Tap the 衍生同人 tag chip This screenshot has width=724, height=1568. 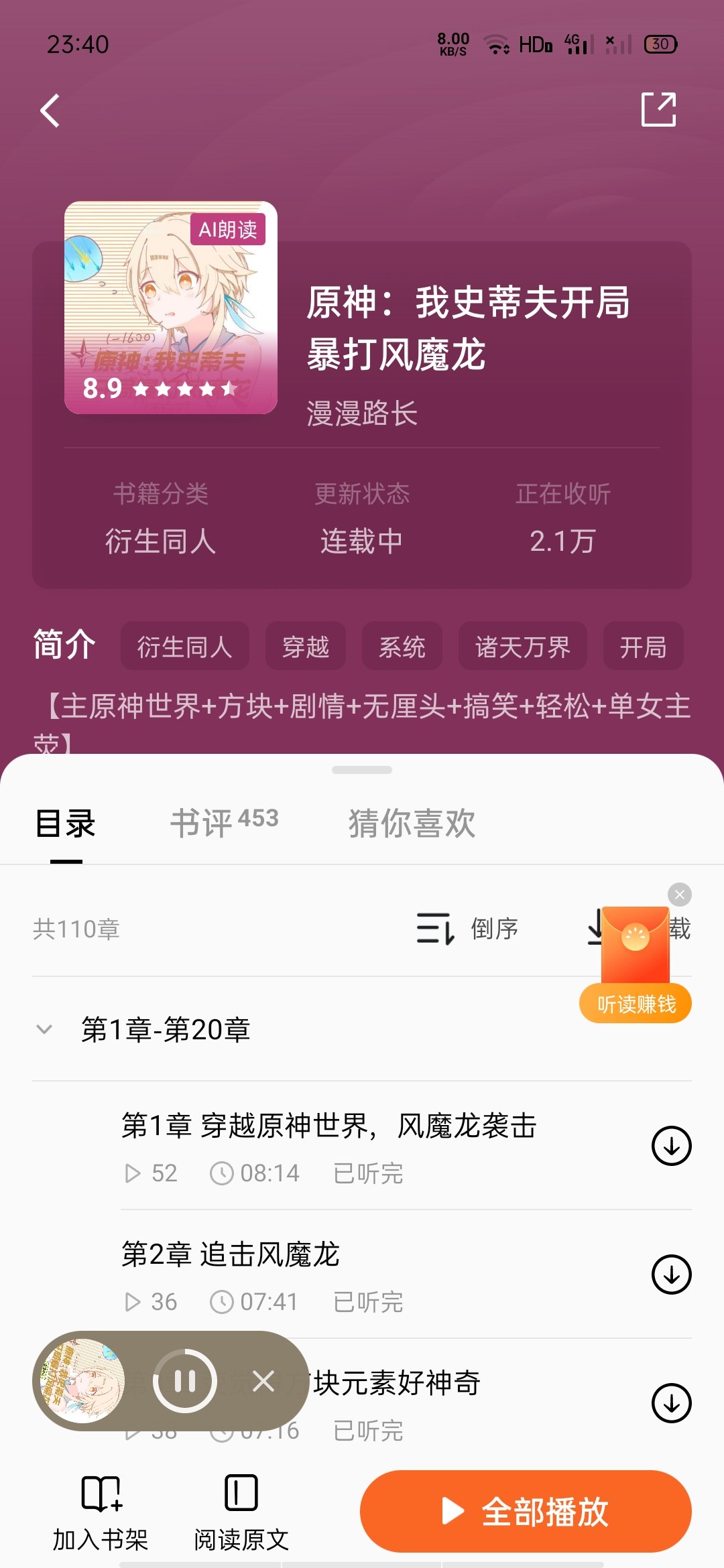coord(184,647)
